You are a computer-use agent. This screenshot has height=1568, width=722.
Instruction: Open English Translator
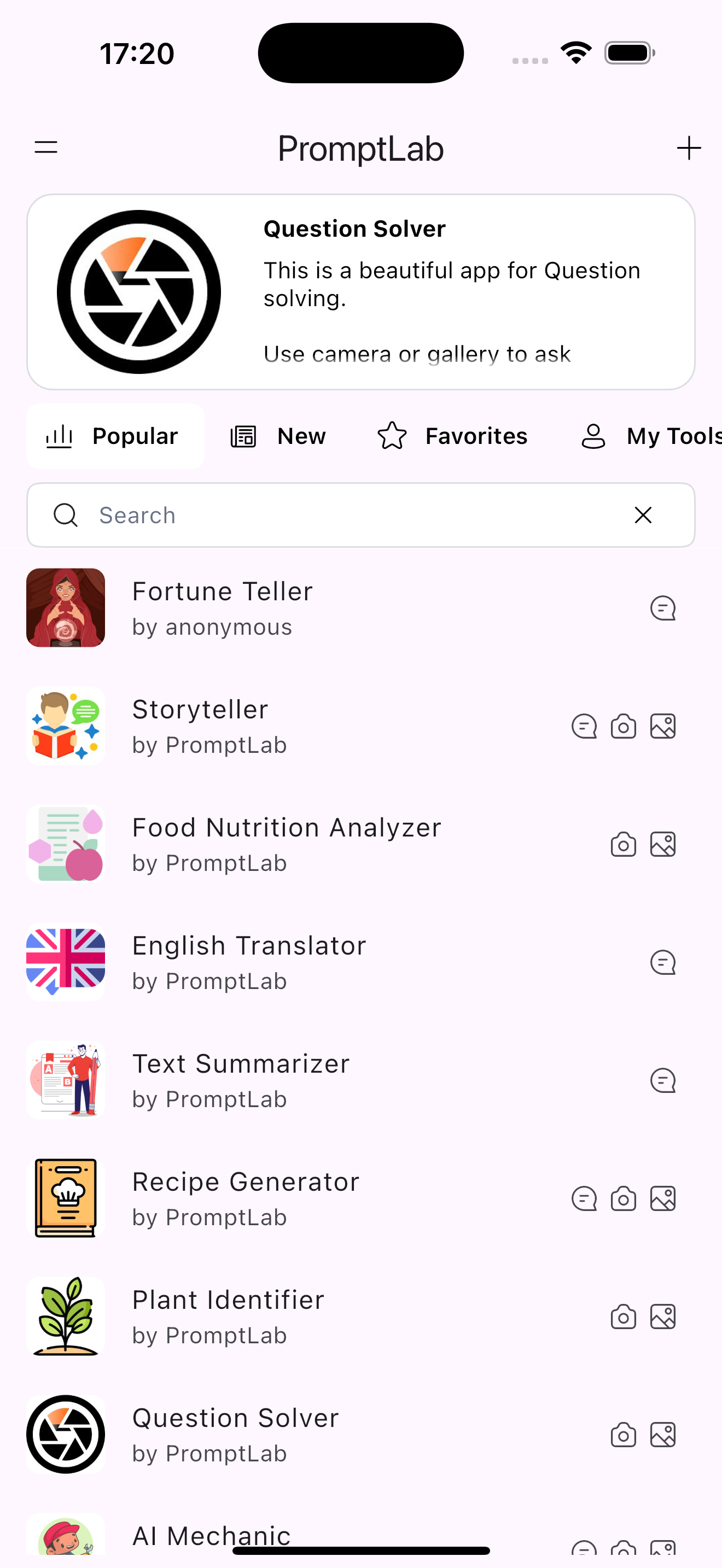249,962
